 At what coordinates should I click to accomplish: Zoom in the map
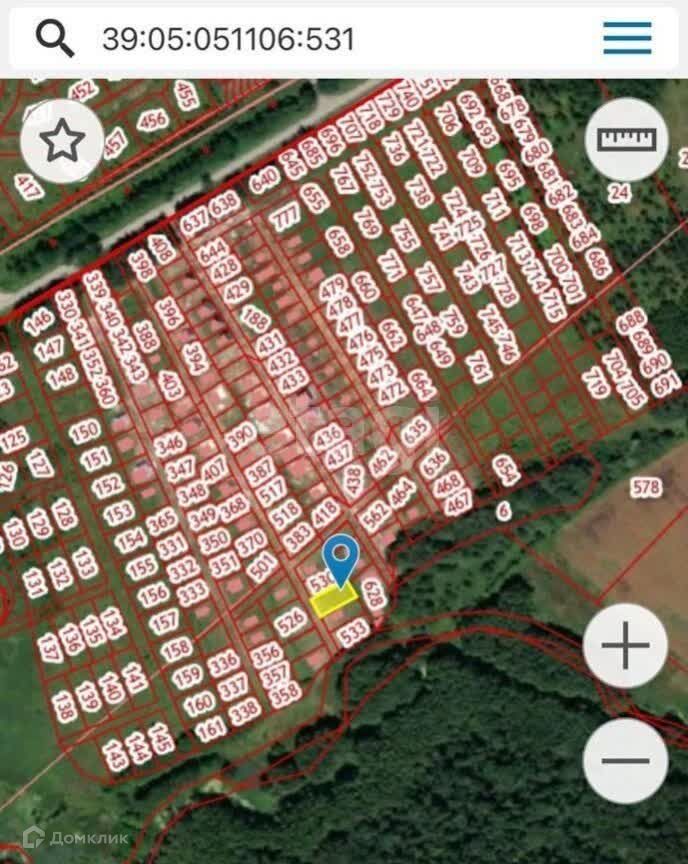626,647
